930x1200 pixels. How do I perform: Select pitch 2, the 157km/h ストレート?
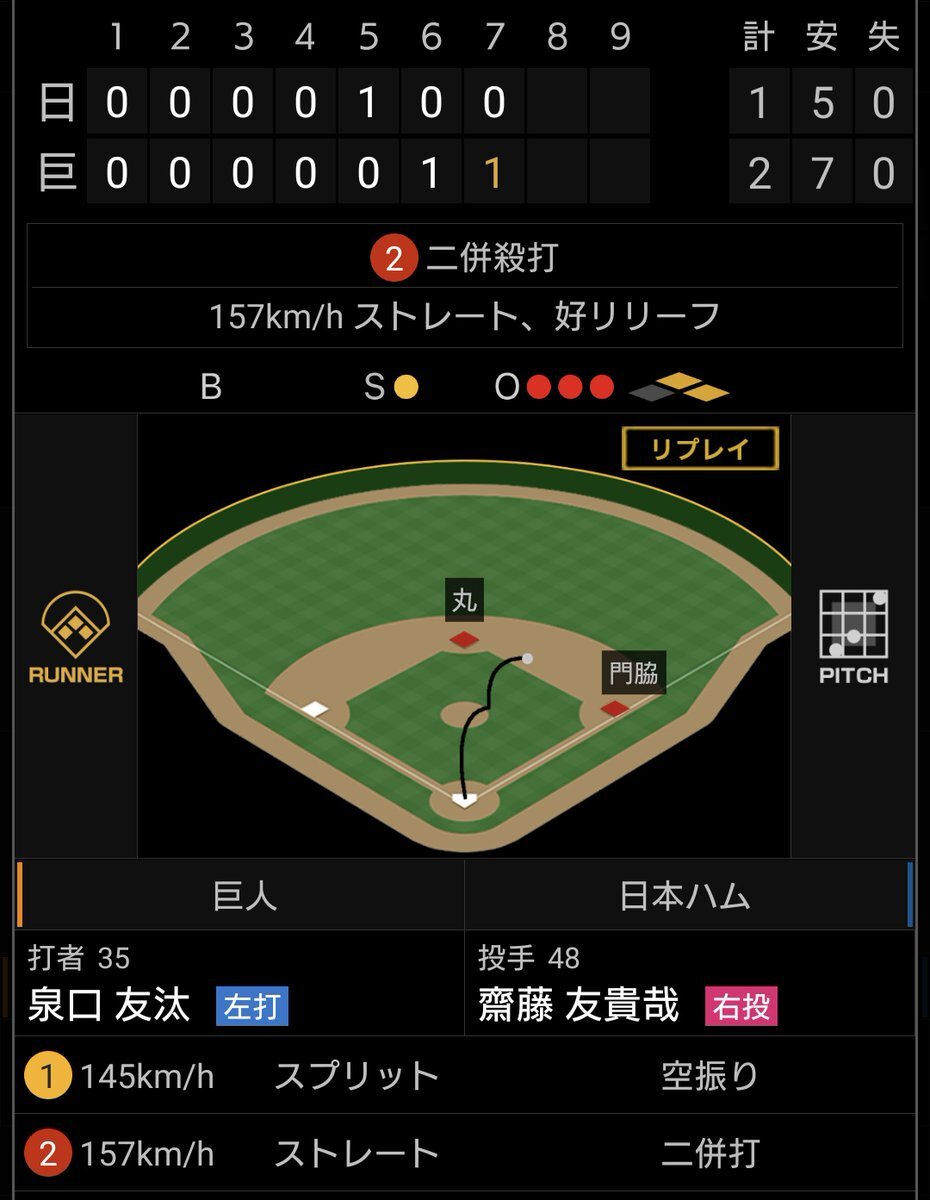pos(464,1154)
